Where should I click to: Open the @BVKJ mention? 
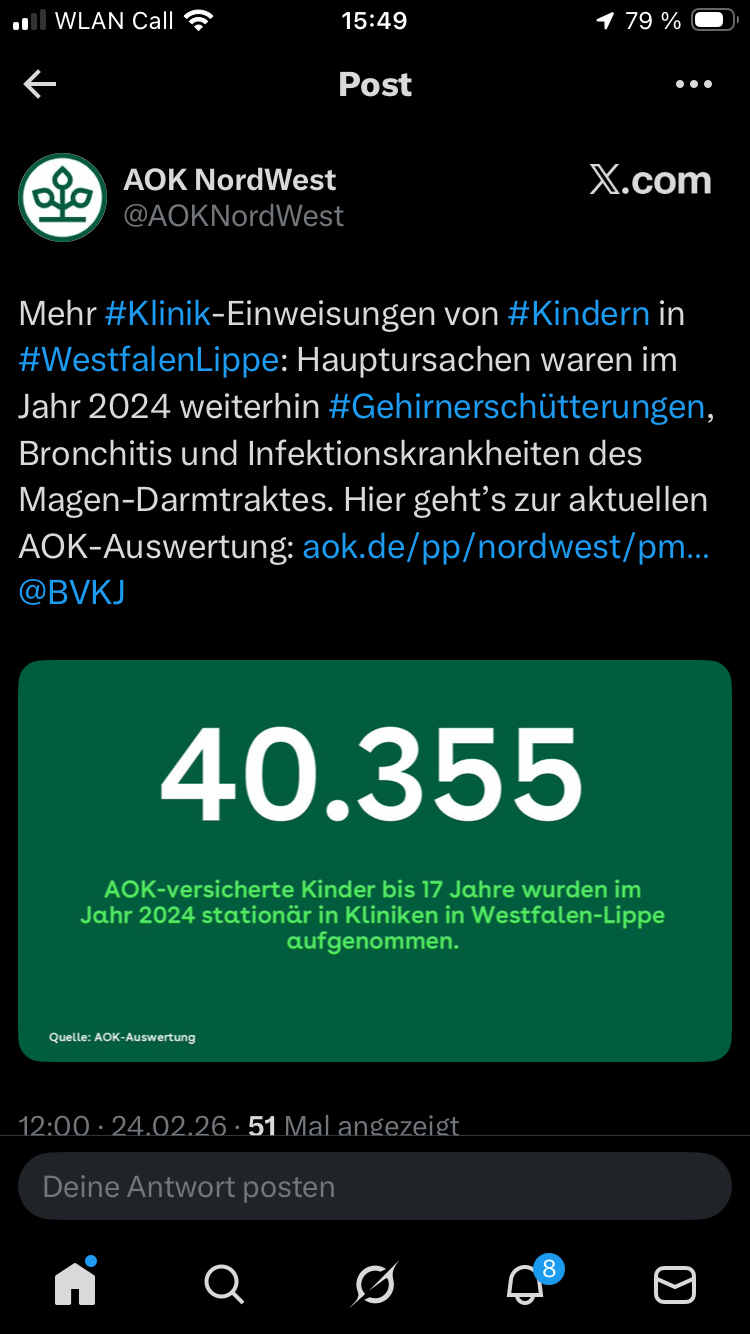click(72, 593)
